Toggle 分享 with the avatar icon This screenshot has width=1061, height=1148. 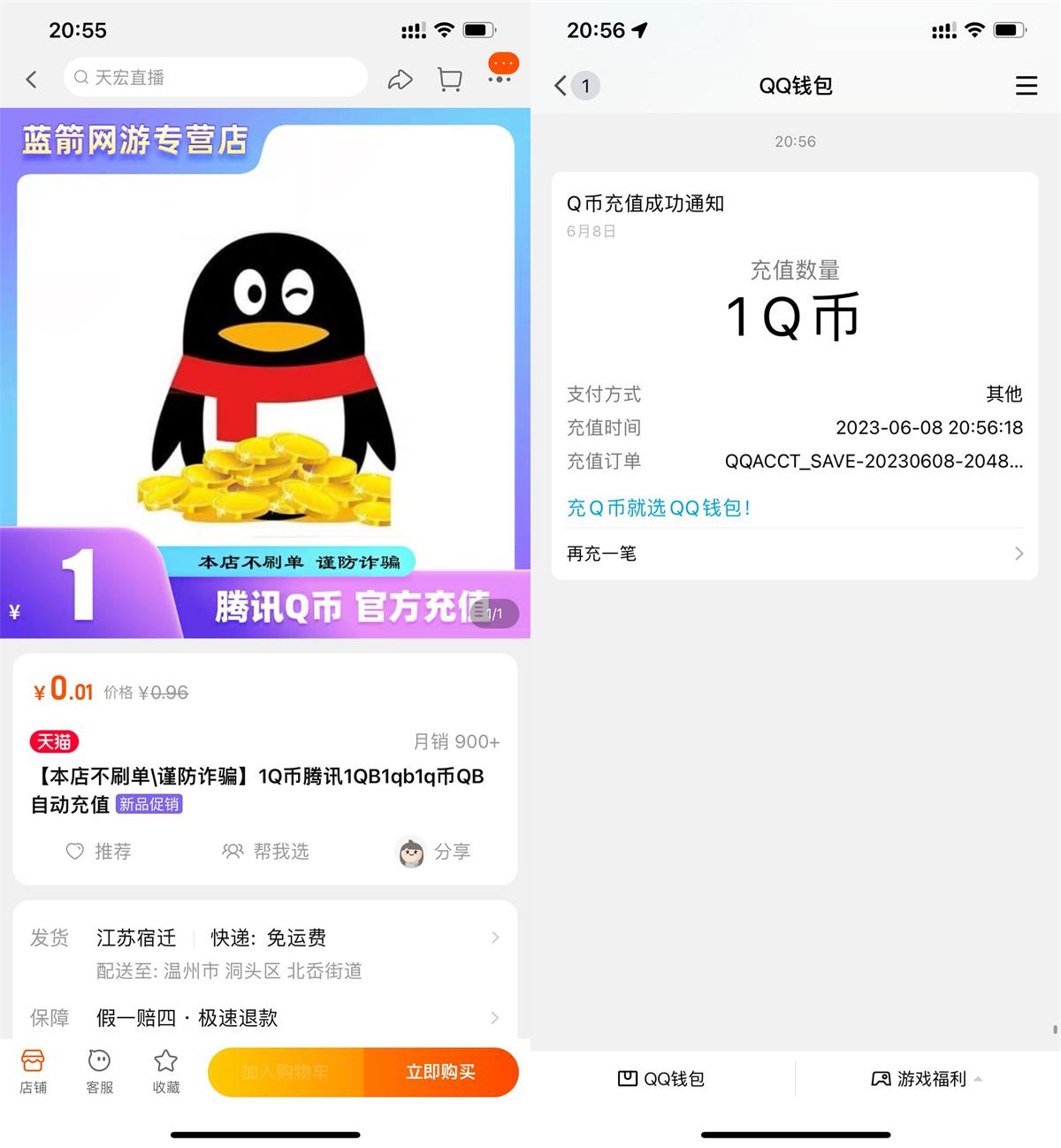point(432,852)
